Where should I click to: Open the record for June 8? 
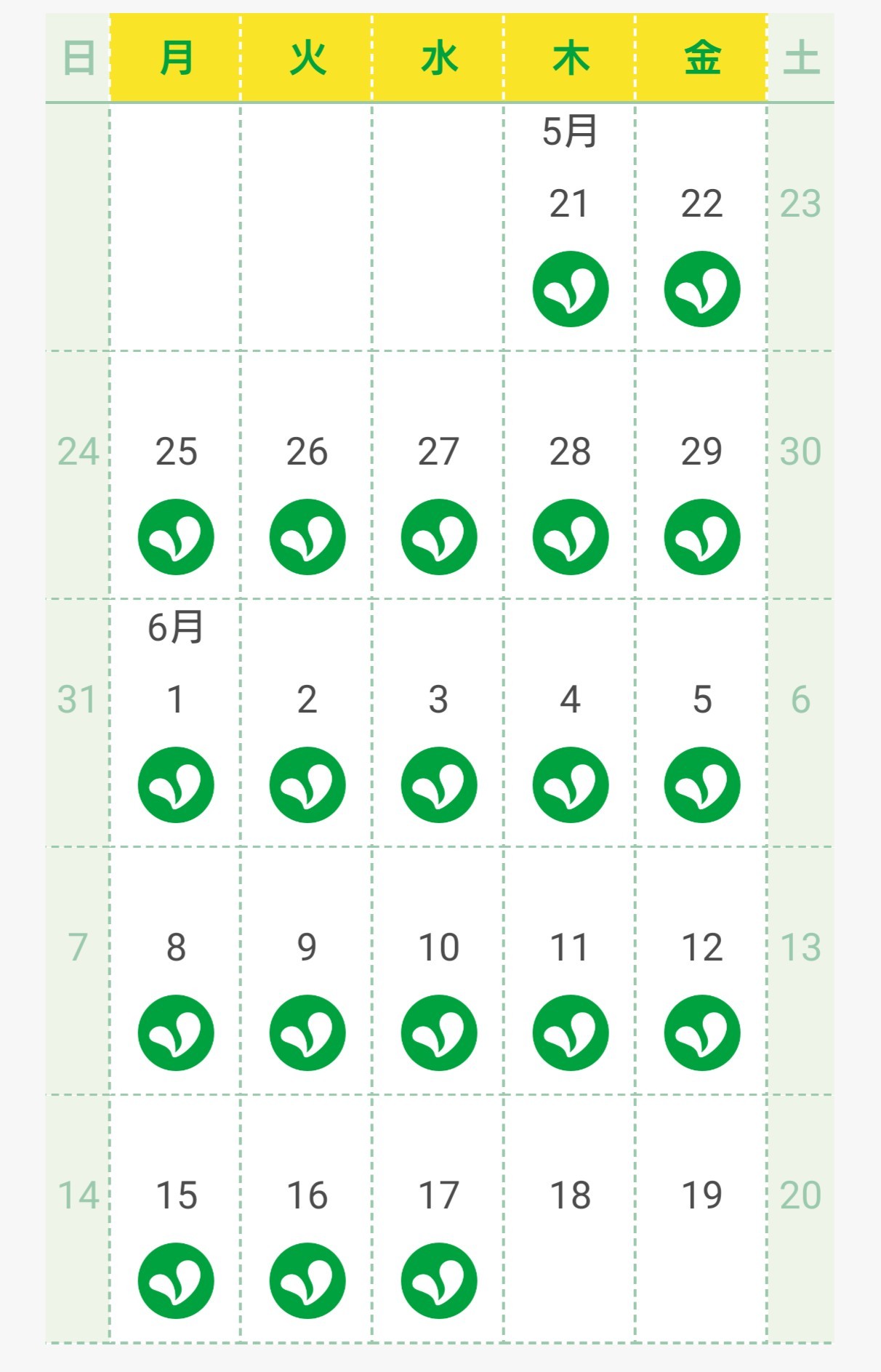click(176, 1032)
